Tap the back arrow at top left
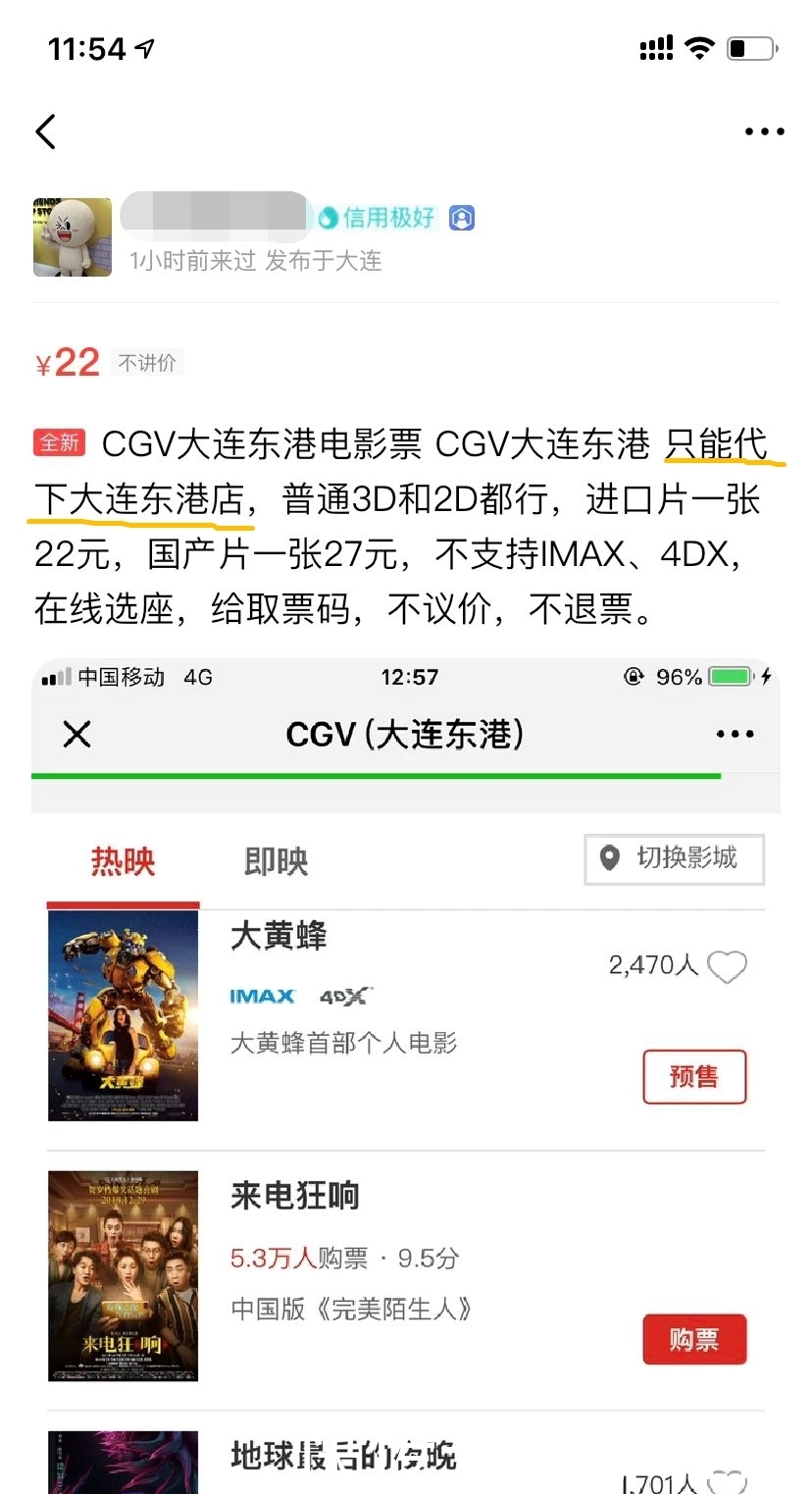 (x=43, y=130)
